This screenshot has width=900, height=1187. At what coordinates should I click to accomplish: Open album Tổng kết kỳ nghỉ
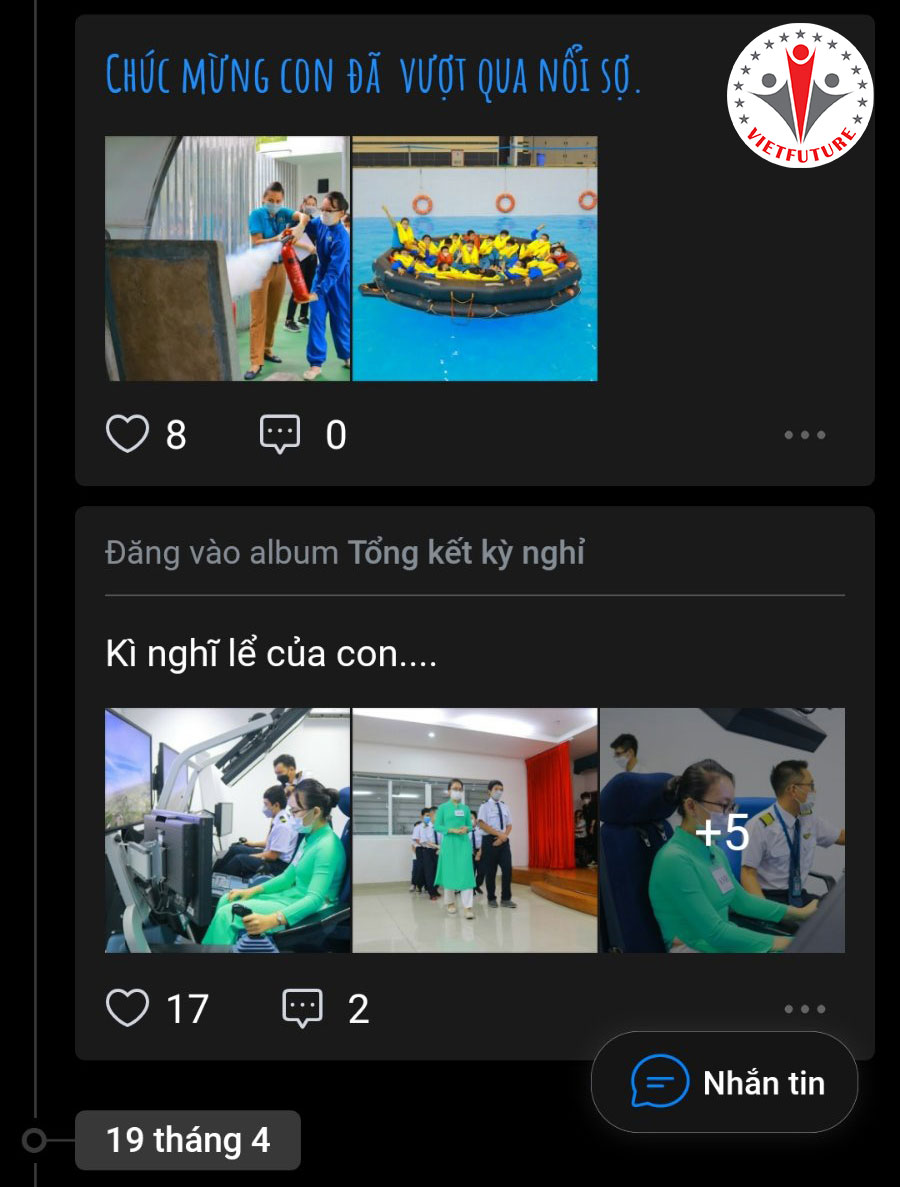[466, 552]
